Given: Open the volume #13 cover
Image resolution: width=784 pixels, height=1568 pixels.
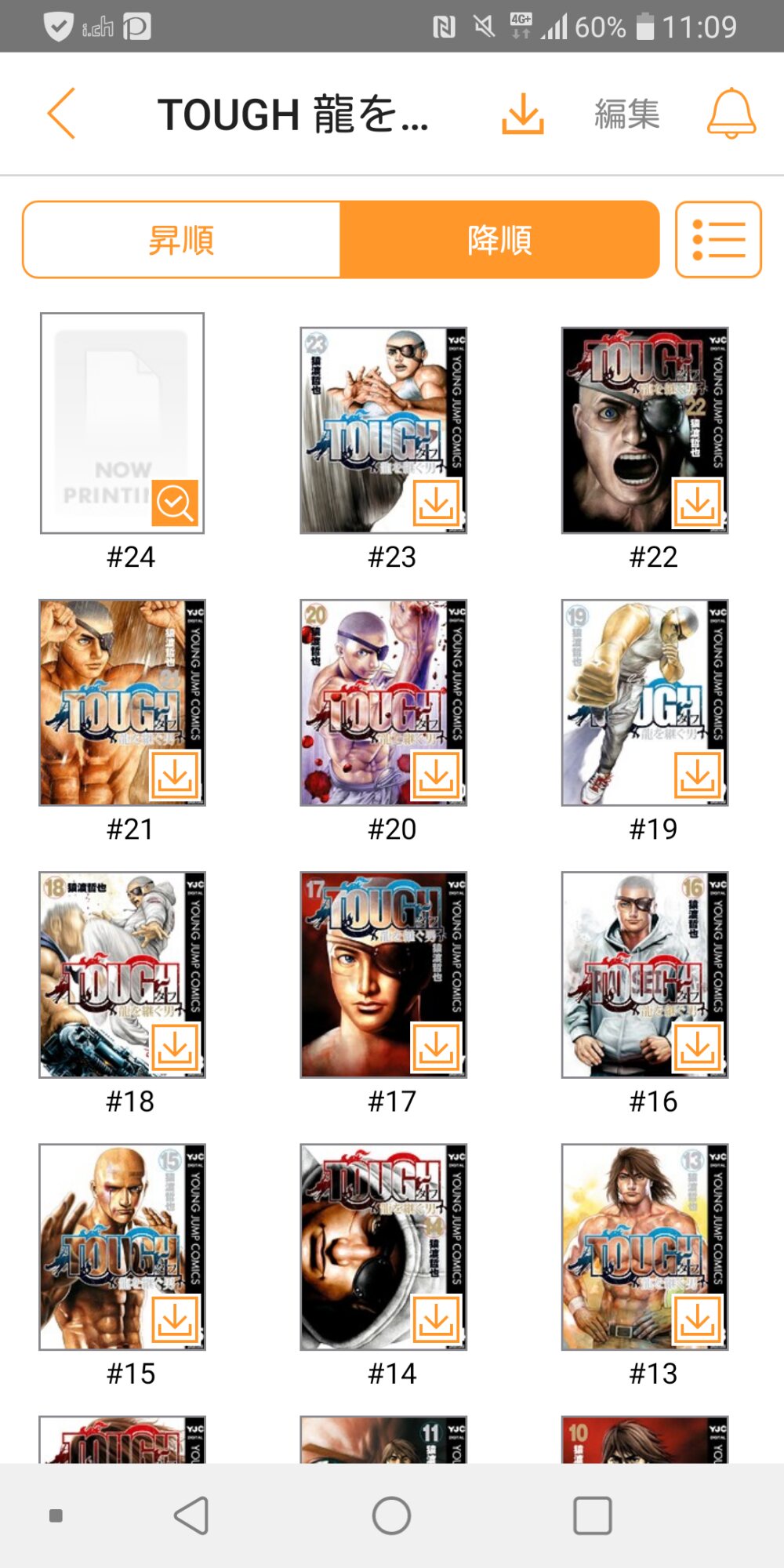Looking at the screenshot, I should click(644, 1247).
